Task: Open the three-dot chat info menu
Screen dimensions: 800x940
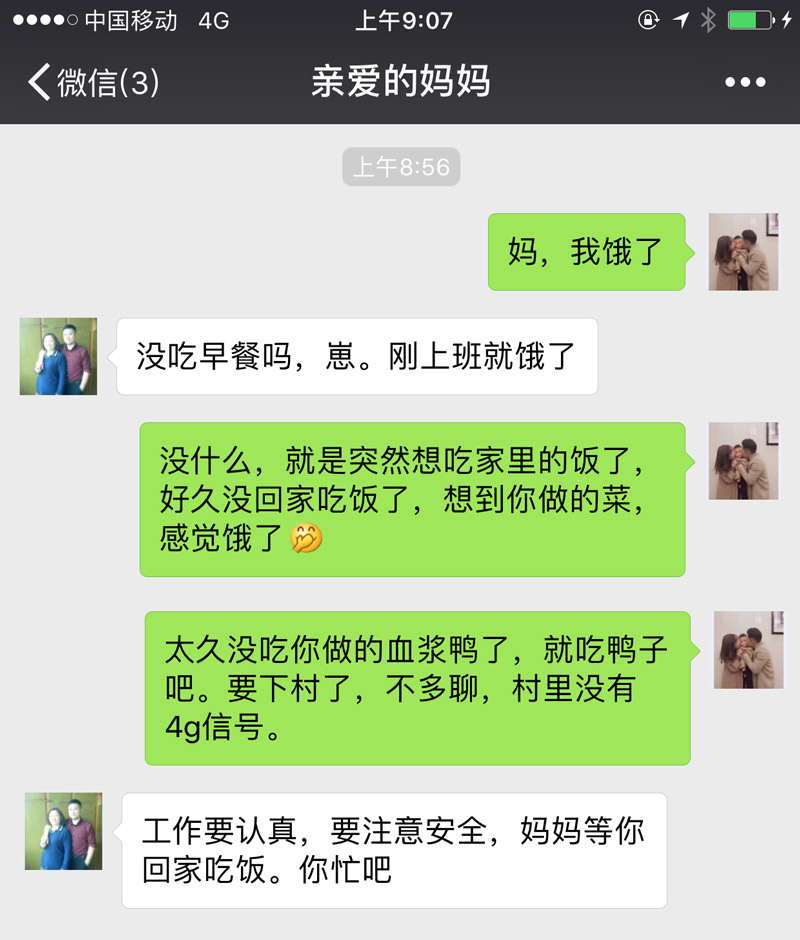Action: 745,82
